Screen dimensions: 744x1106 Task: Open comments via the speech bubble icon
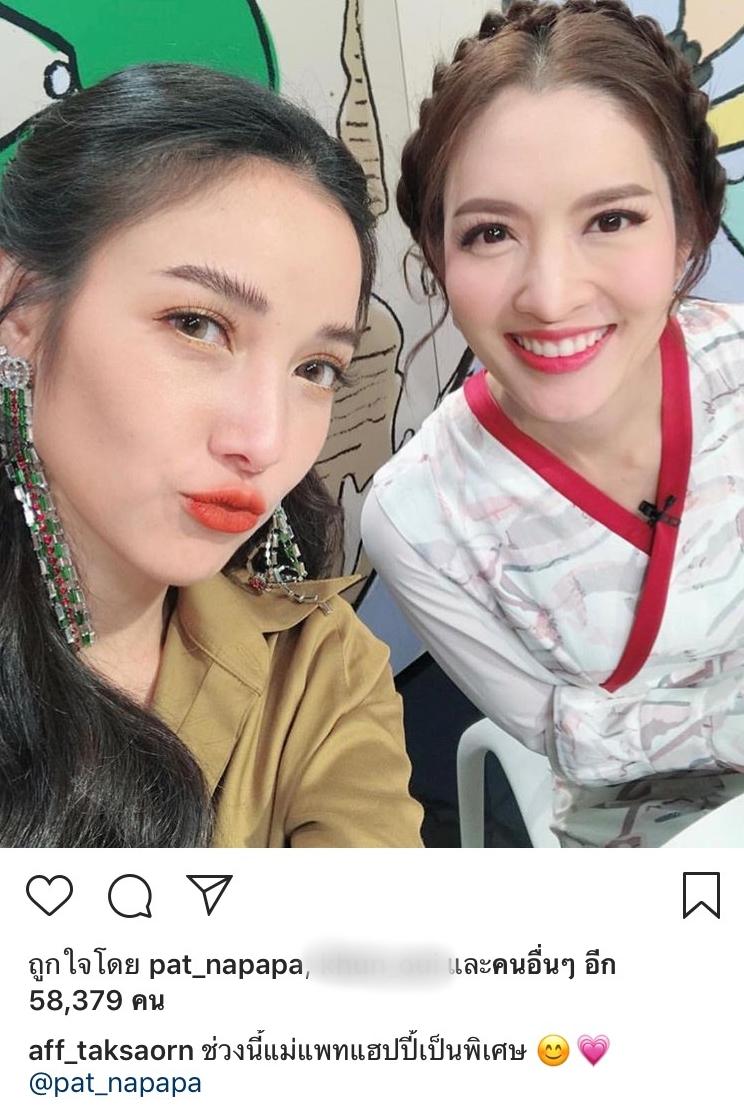[x=129, y=896]
